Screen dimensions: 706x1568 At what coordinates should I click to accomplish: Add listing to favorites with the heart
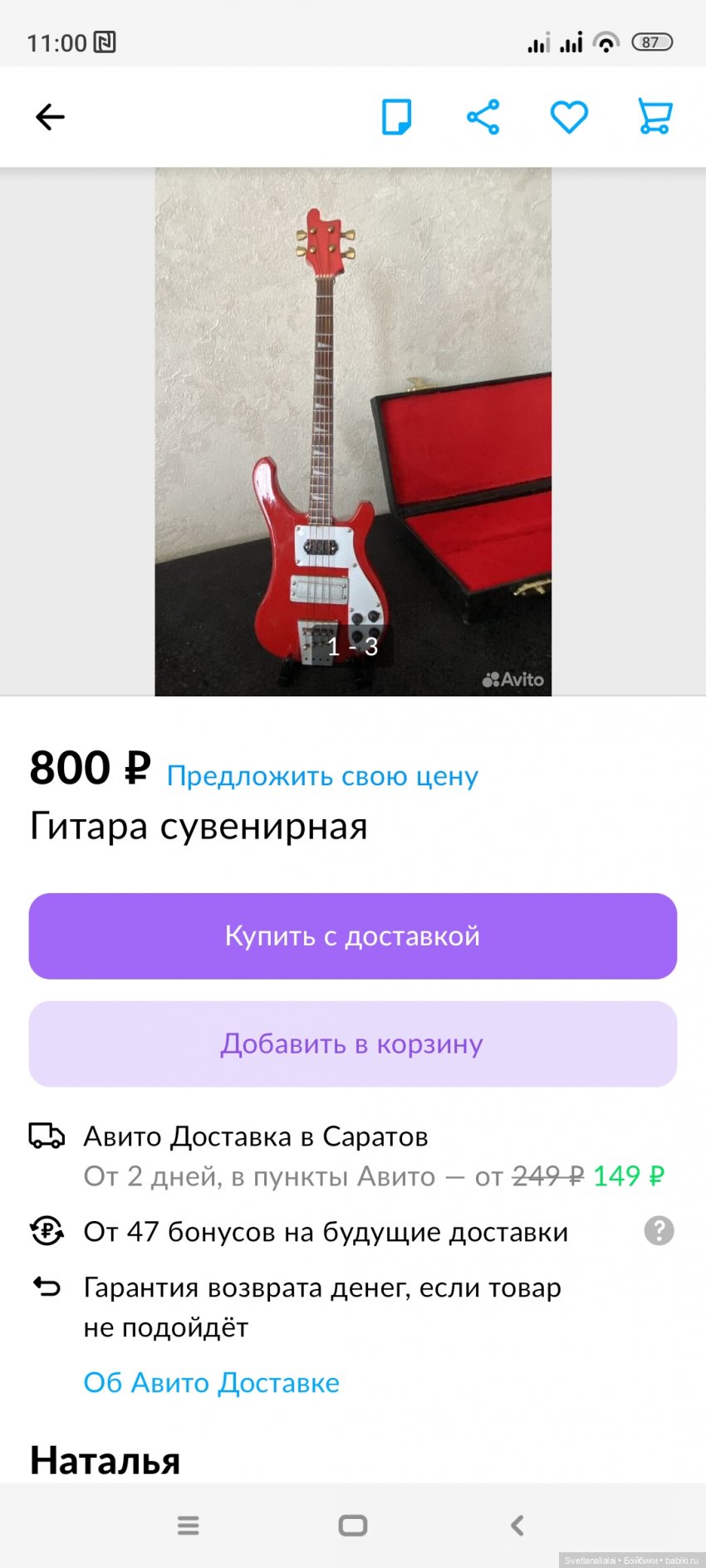(569, 117)
